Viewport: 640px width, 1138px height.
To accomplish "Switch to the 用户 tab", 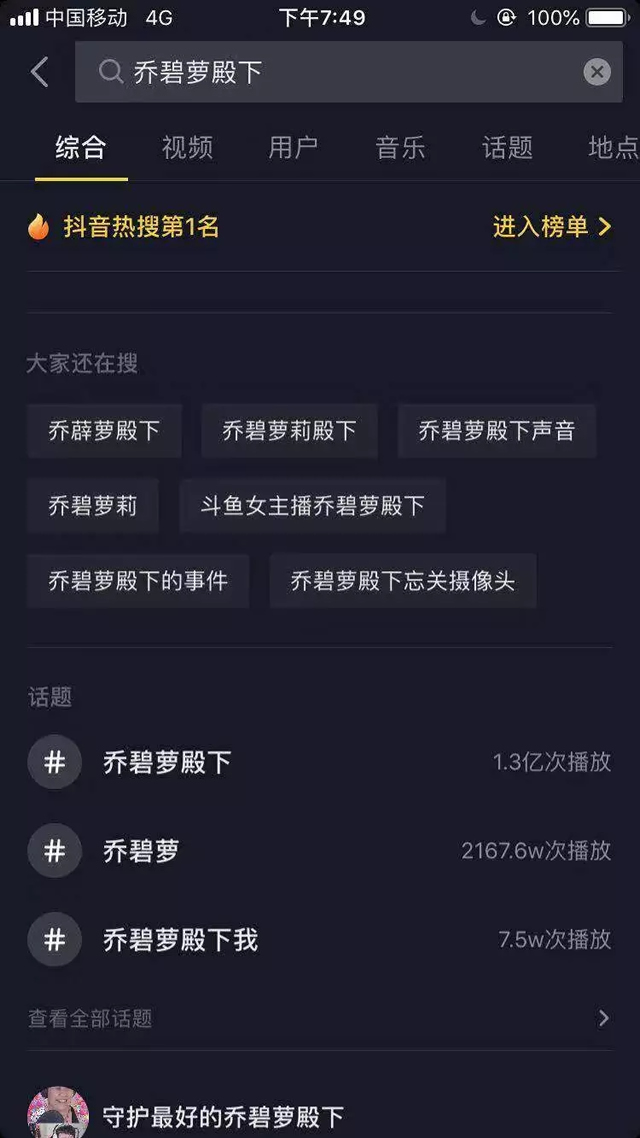I will [293, 148].
